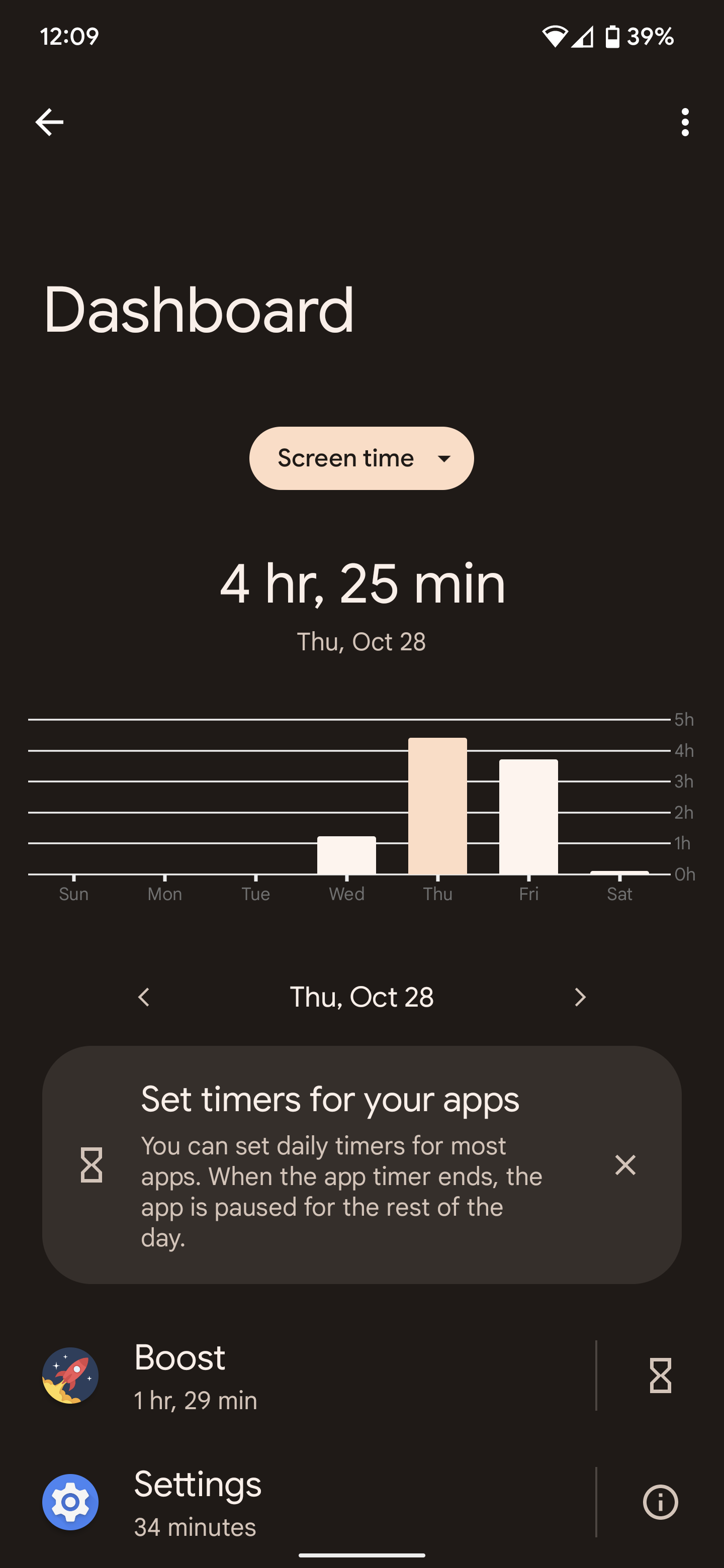Image resolution: width=724 pixels, height=1568 pixels.
Task: Dismiss the Set timers for your apps card
Action: click(625, 1165)
